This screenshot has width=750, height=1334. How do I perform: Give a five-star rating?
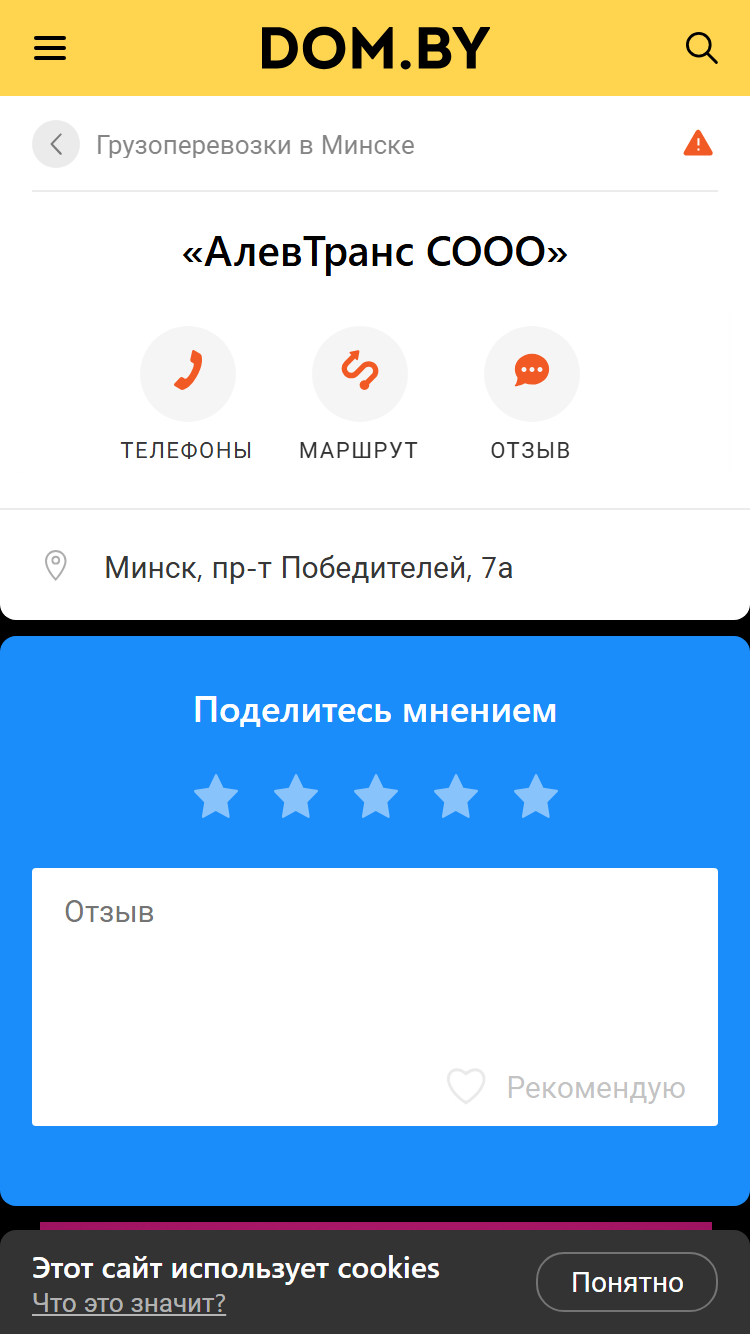pos(536,797)
